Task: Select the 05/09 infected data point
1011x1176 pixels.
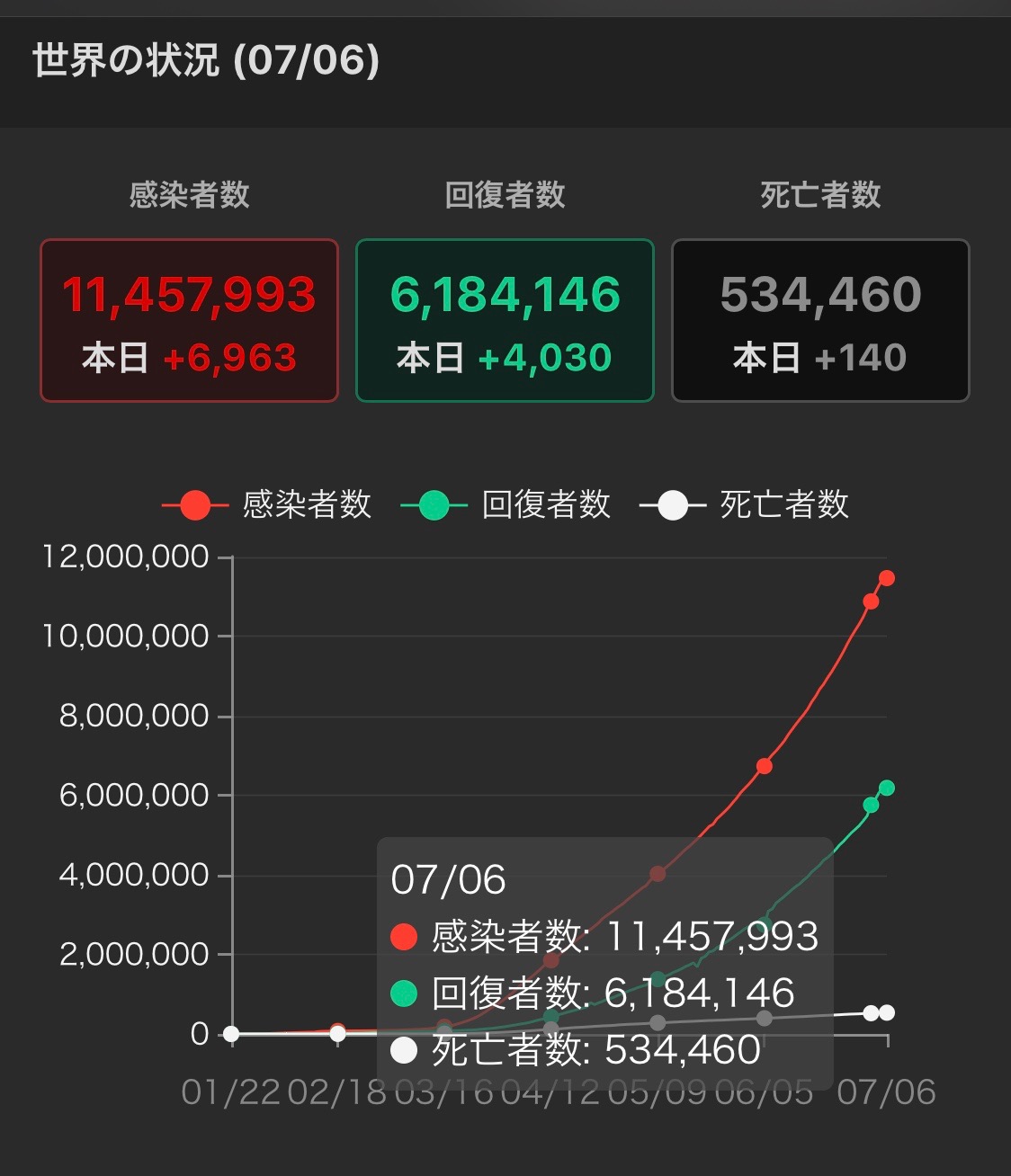Action: tap(658, 874)
